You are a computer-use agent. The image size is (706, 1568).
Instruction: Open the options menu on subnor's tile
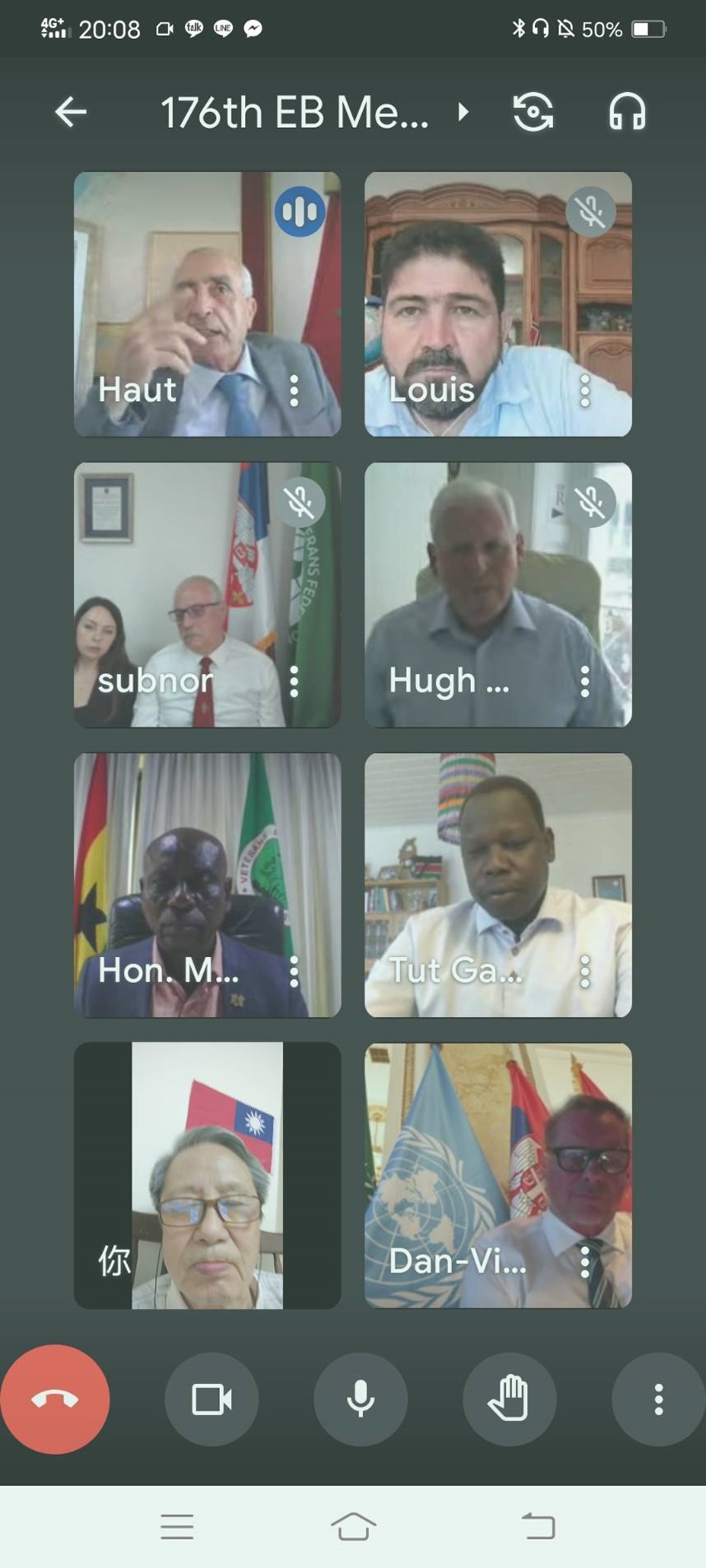tap(294, 681)
